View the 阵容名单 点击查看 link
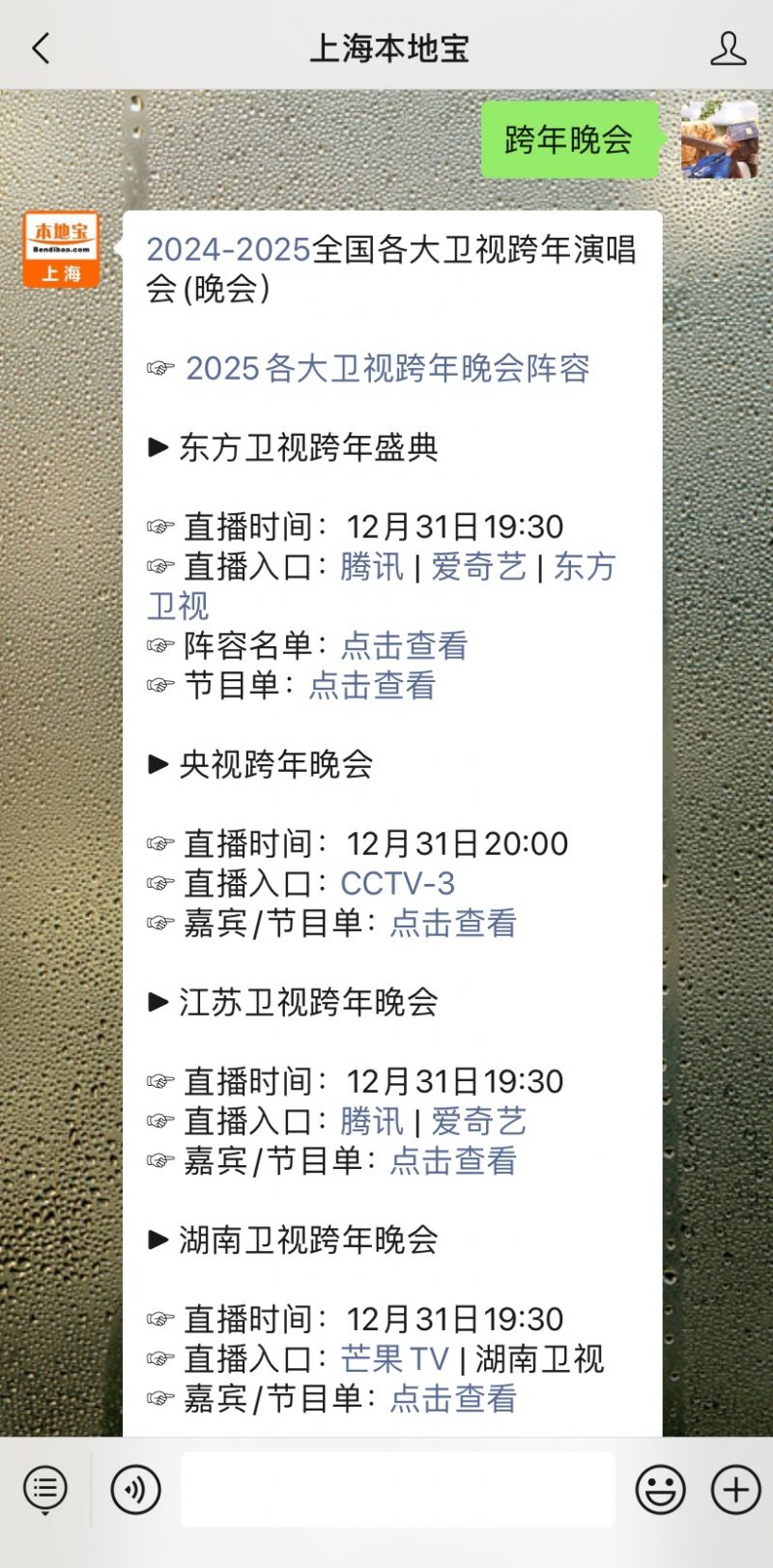This screenshot has width=773, height=1568. tap(404, 645)
